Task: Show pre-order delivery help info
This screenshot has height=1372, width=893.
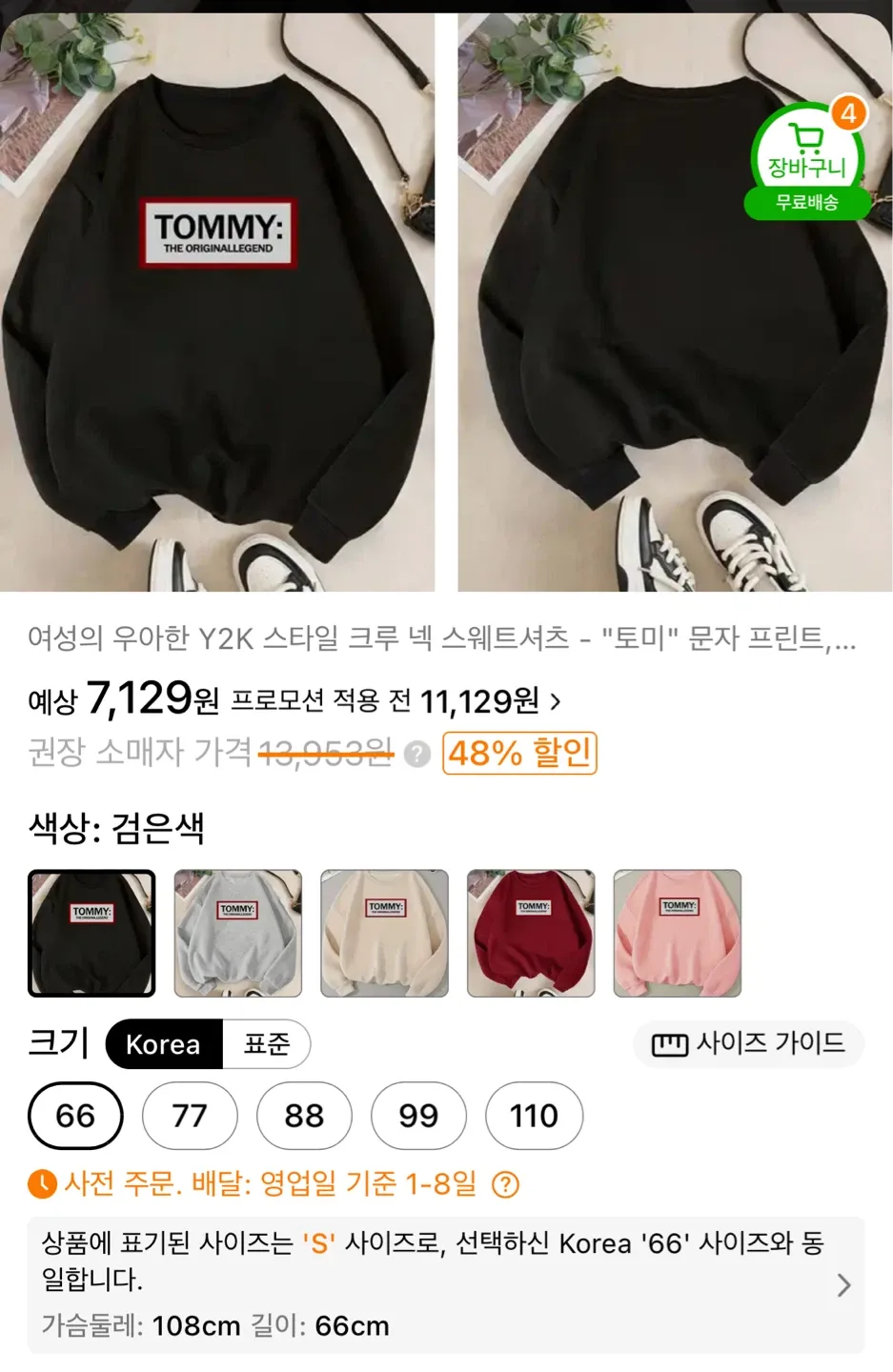Action: point(505,1184)
